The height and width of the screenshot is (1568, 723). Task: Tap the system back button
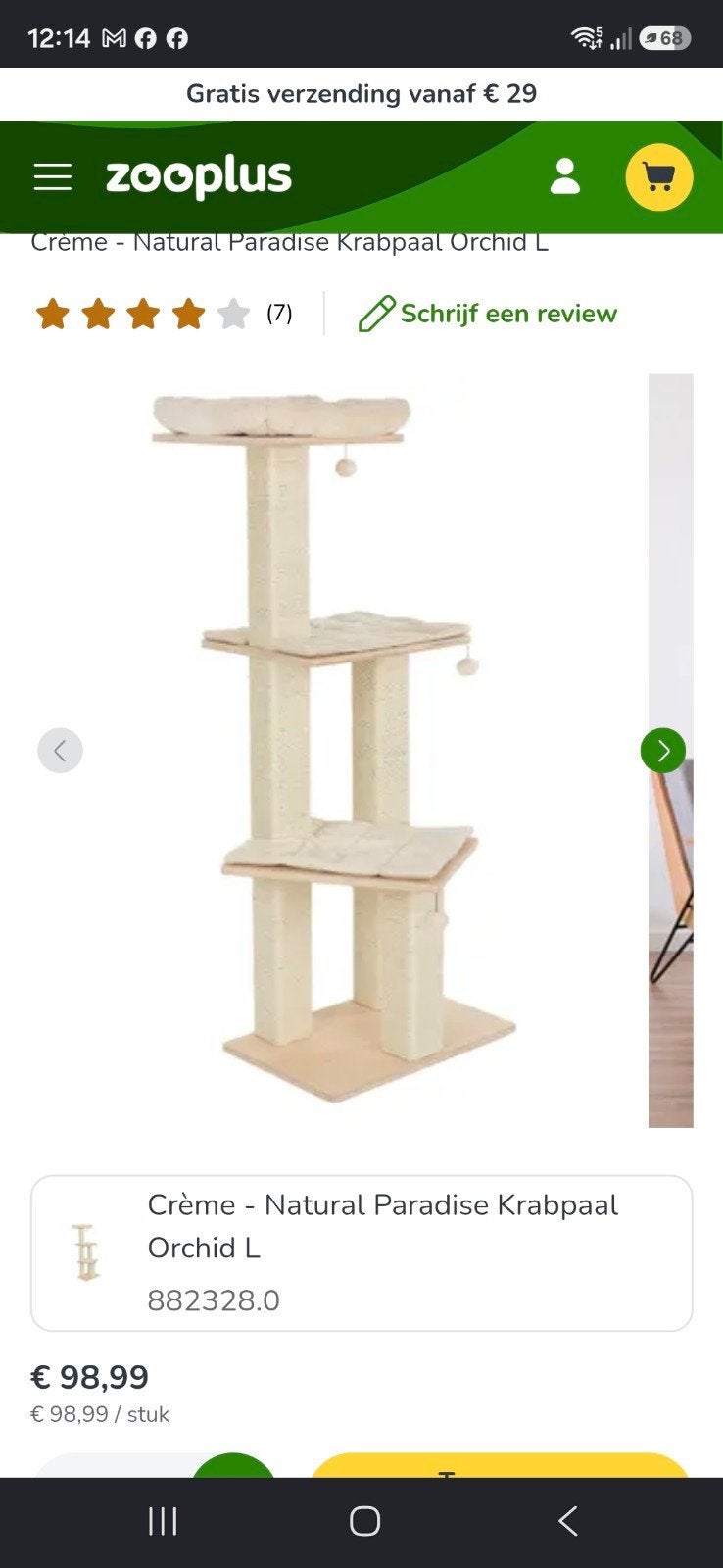point(567,1521)
